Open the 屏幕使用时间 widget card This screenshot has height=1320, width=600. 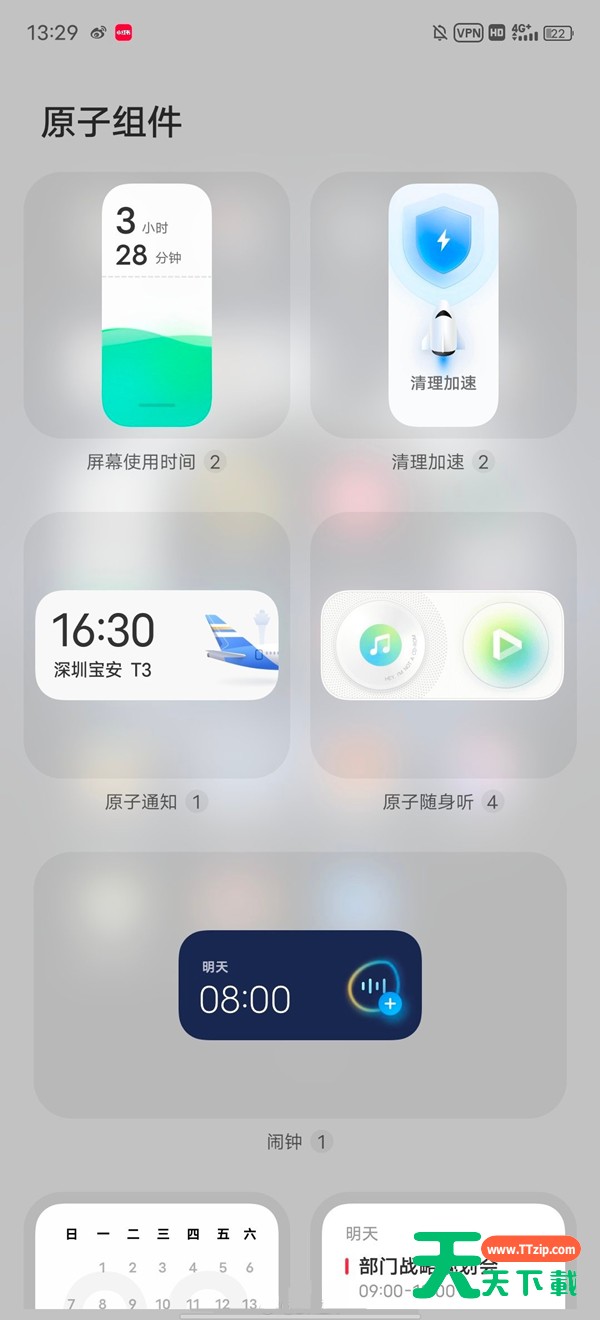157,305
